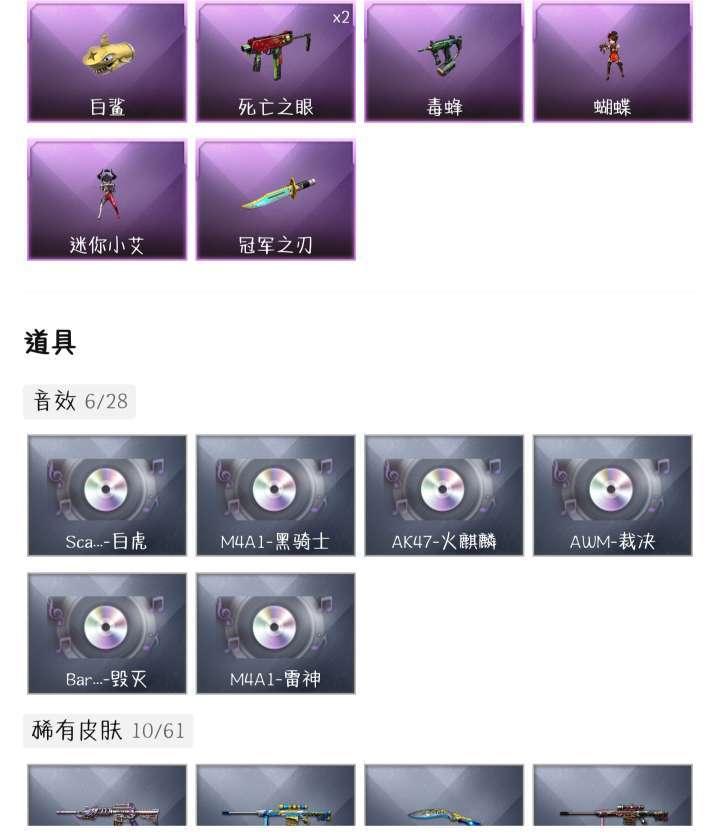Choose the M4A1-雷神 sound effect

[275, 633]
